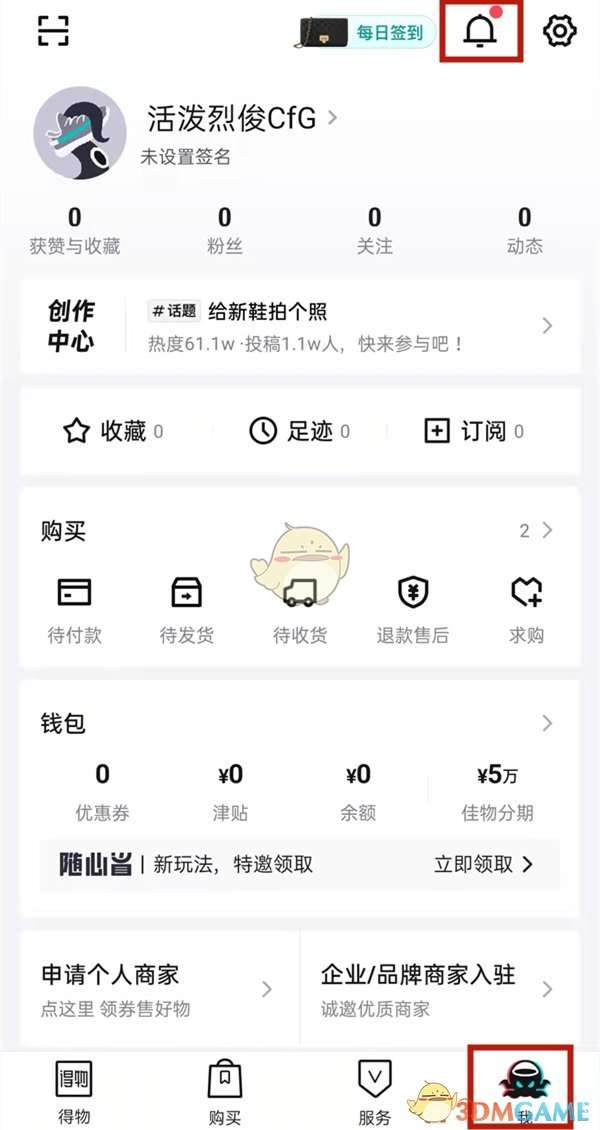Open 求购 purchase requests
Viewport: 600px width, 1130px height.
(x=526, y=608)
